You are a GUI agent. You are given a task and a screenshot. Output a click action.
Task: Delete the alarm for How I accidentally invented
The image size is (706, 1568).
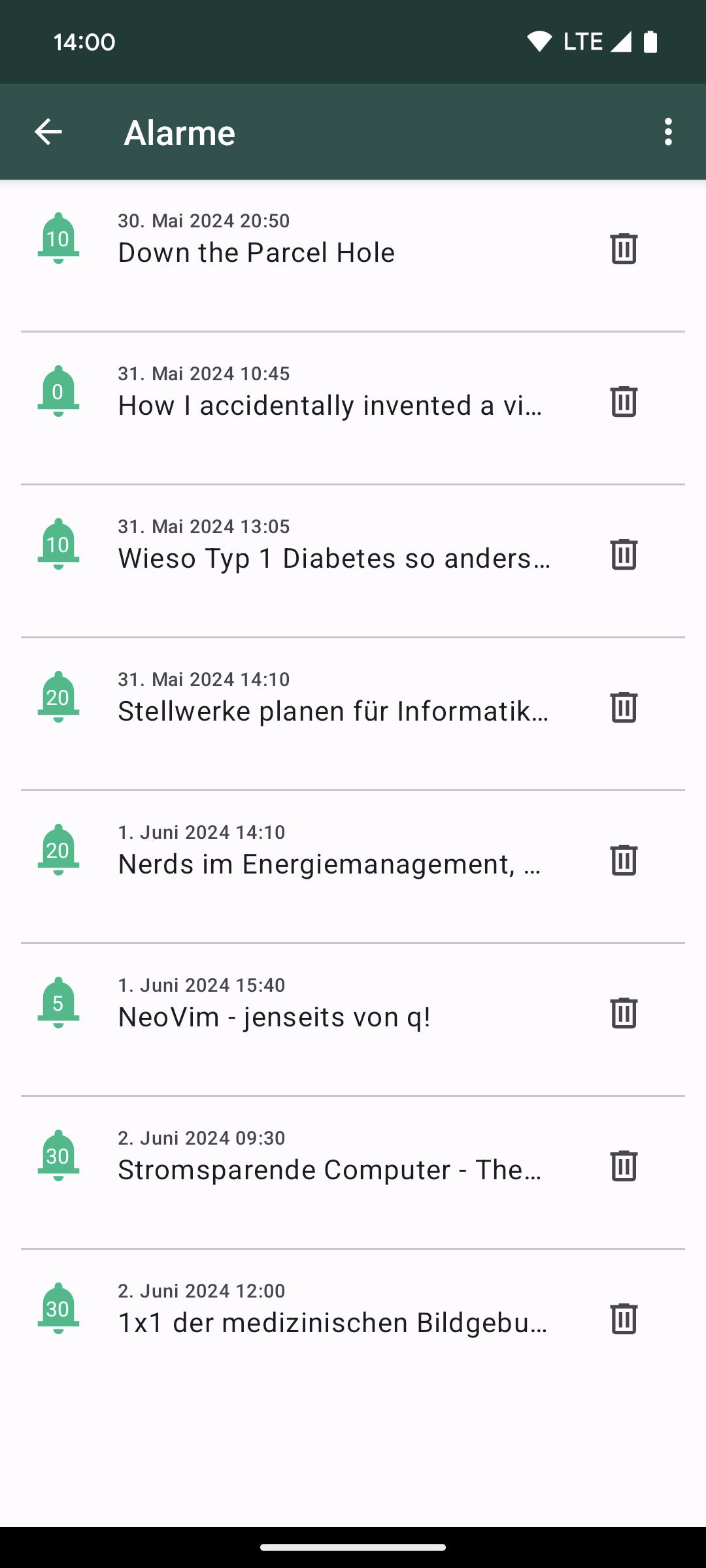(x=624, y=401)
